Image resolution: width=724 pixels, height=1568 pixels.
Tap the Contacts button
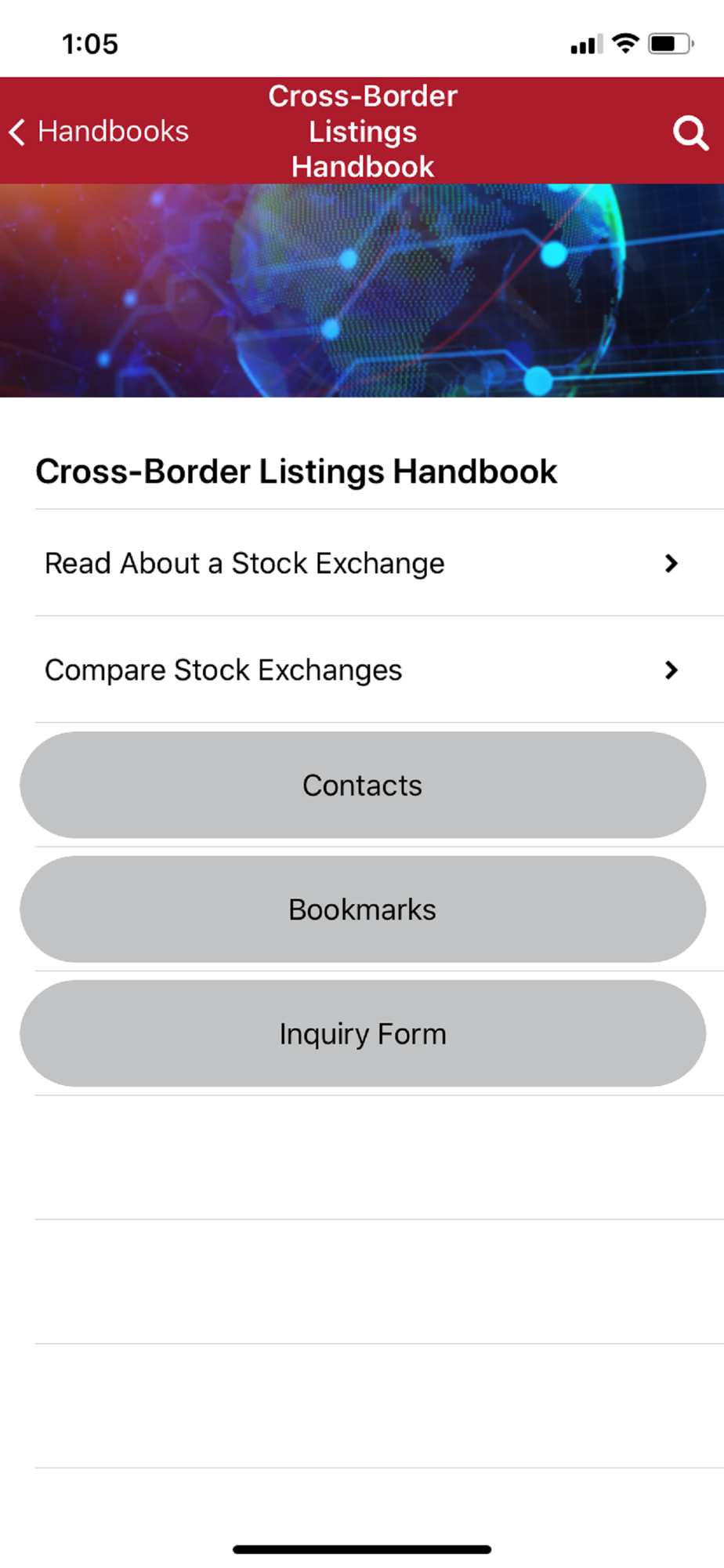(x=363, y=785)
